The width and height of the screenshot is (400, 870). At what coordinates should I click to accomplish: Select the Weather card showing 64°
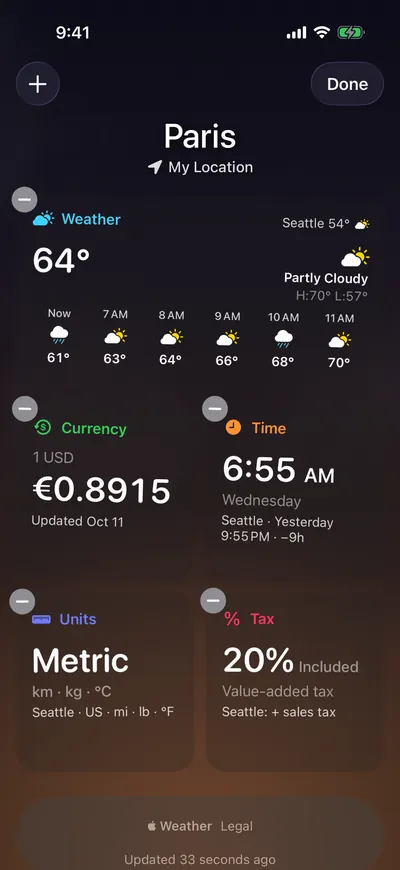(x=200, y=289)
